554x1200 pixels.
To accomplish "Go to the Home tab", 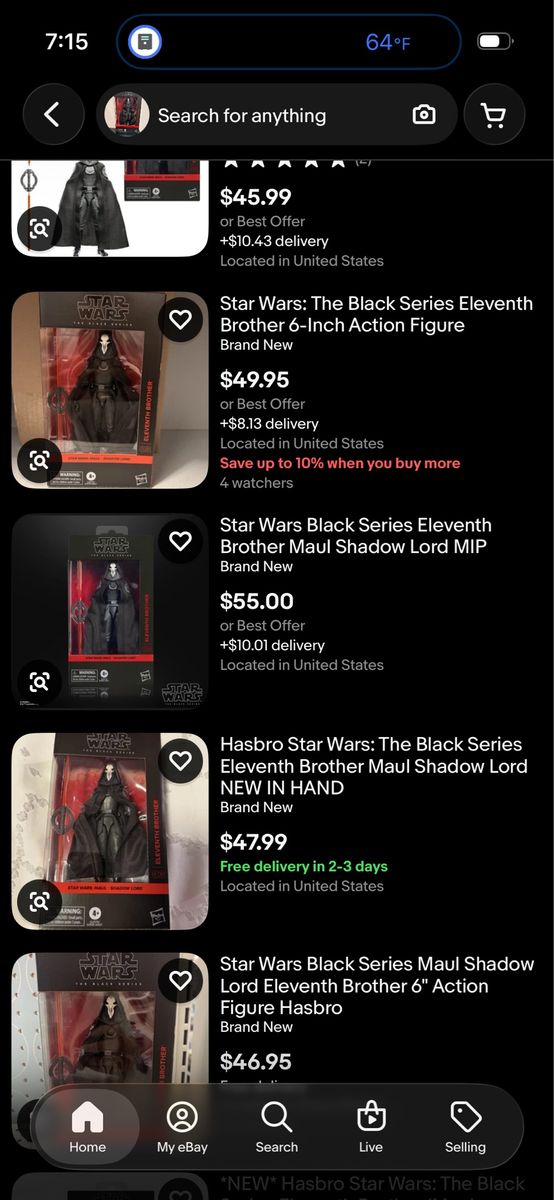I will coord(87,1127).
